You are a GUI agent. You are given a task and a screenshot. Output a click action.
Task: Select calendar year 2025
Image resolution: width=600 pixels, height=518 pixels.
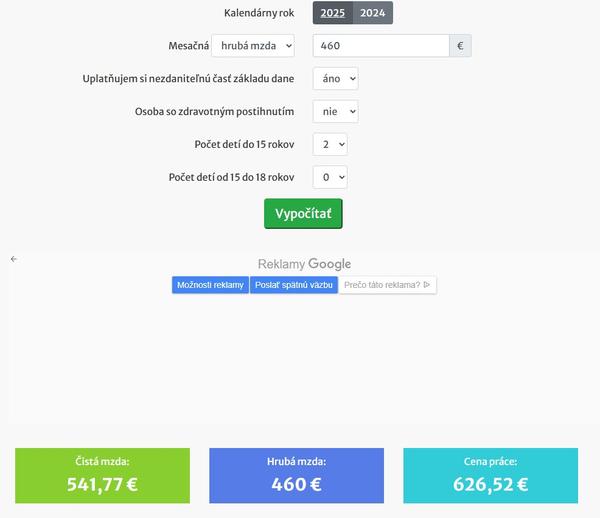point(332,13)
